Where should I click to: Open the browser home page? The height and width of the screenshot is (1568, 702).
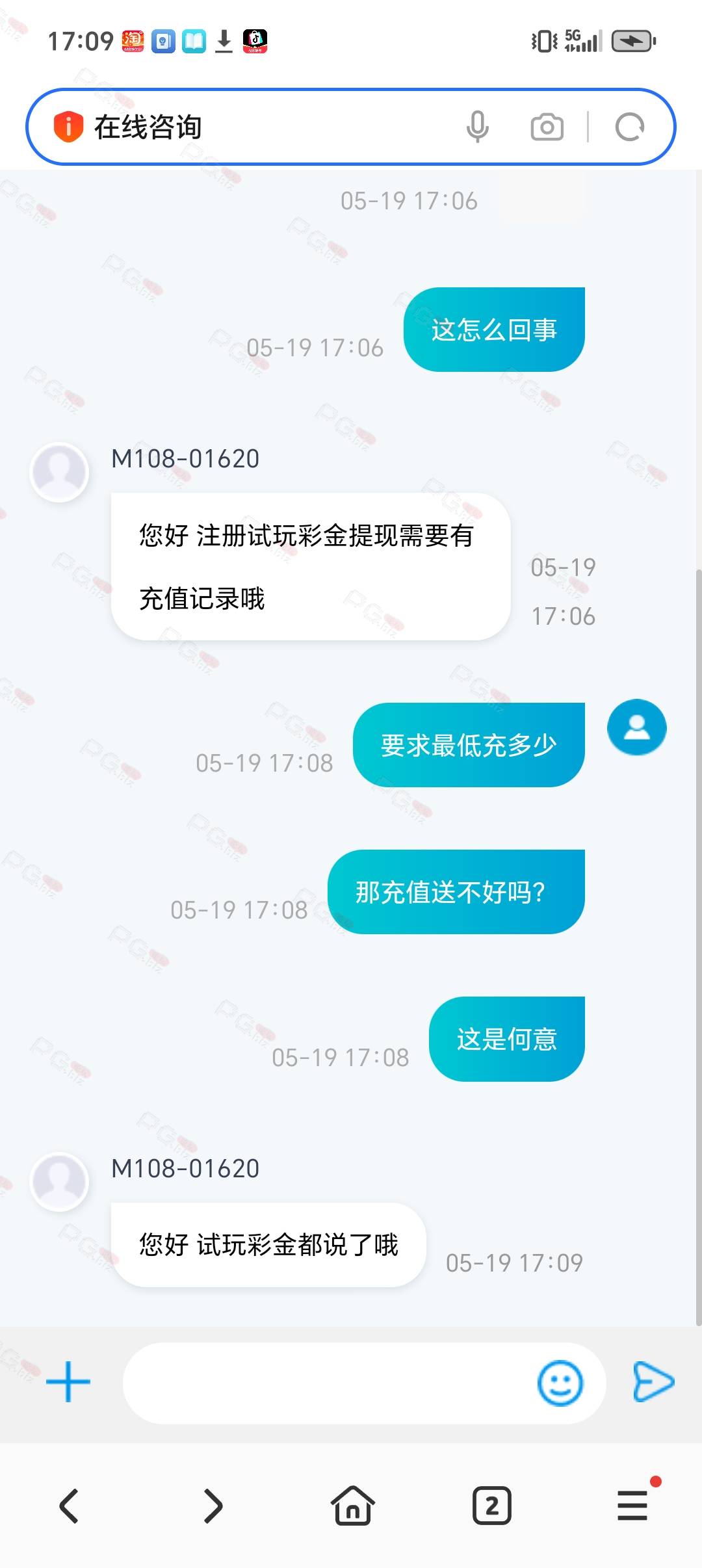coord(352,1506)
